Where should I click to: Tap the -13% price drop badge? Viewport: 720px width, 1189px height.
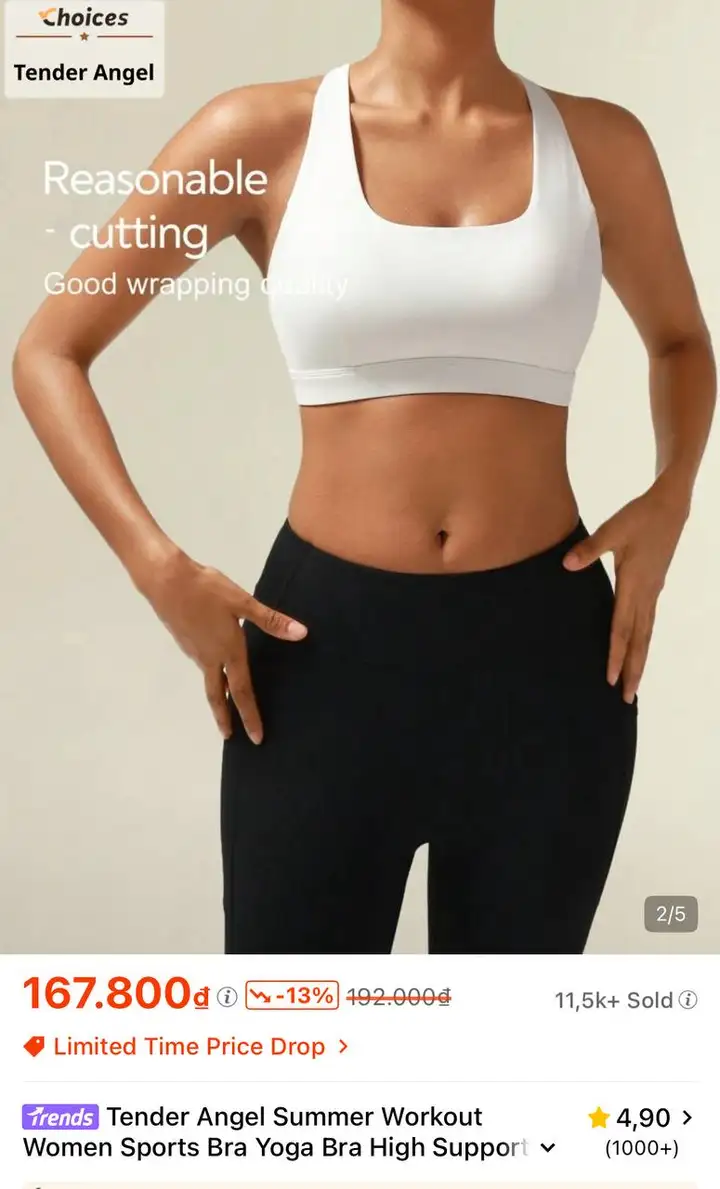click(x=292, y=995)
